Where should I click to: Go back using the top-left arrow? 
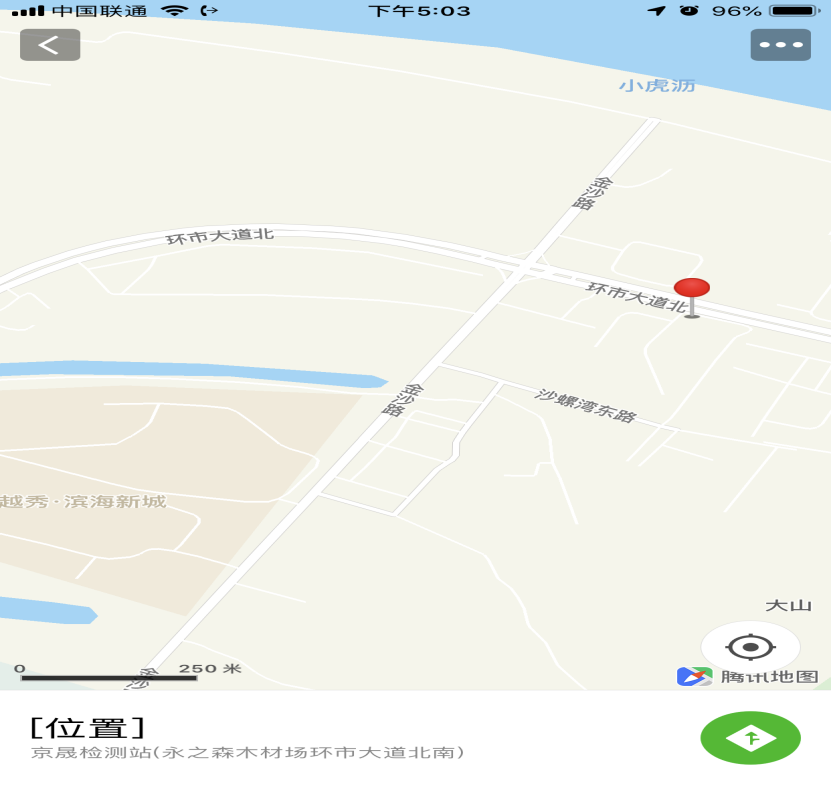[50, 45]
